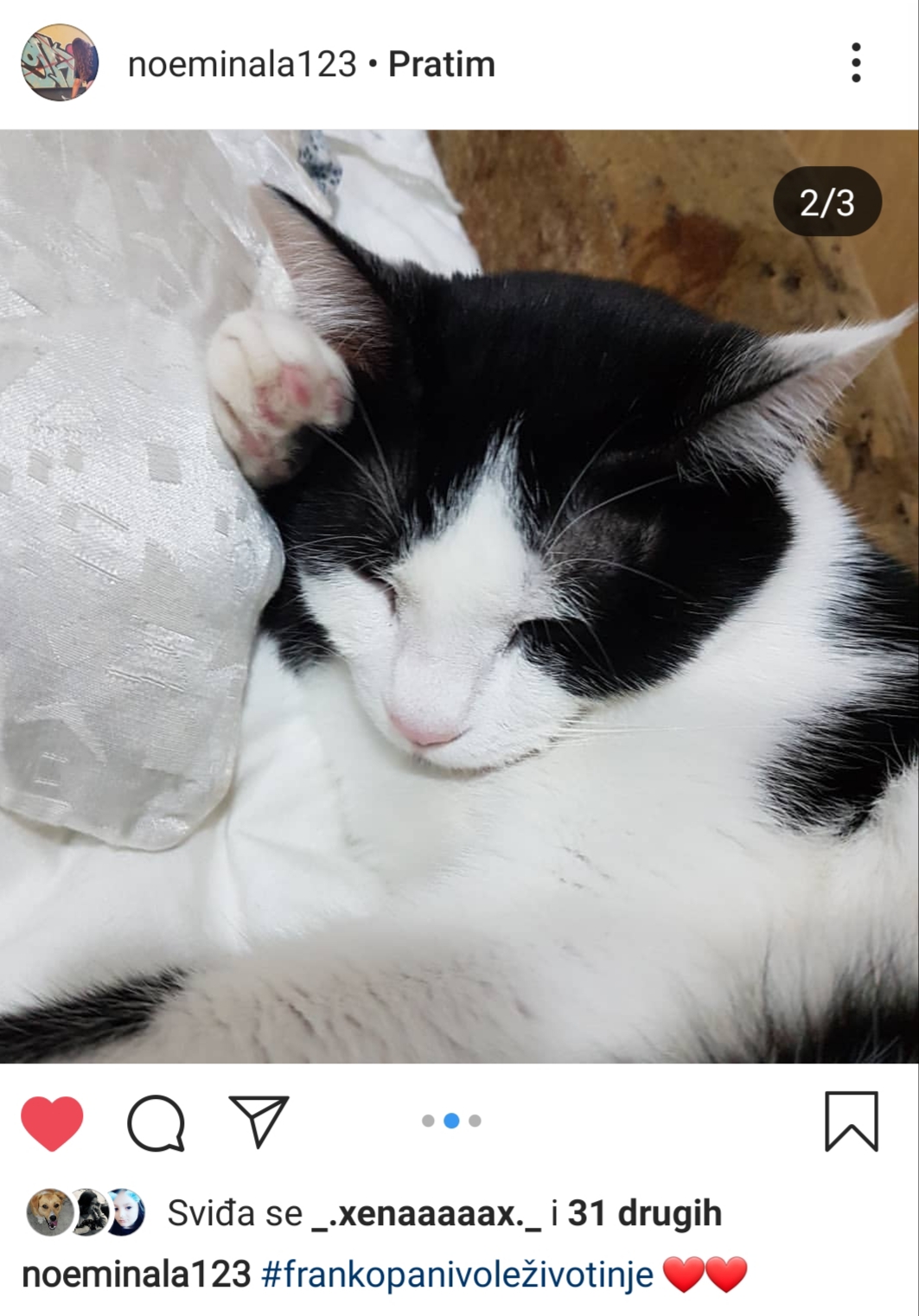The height and width of the screenshot is (1316, 919).
Task: Share the post with the paper plane icon
Action: pyautogui.click(x=258, y=1121)
